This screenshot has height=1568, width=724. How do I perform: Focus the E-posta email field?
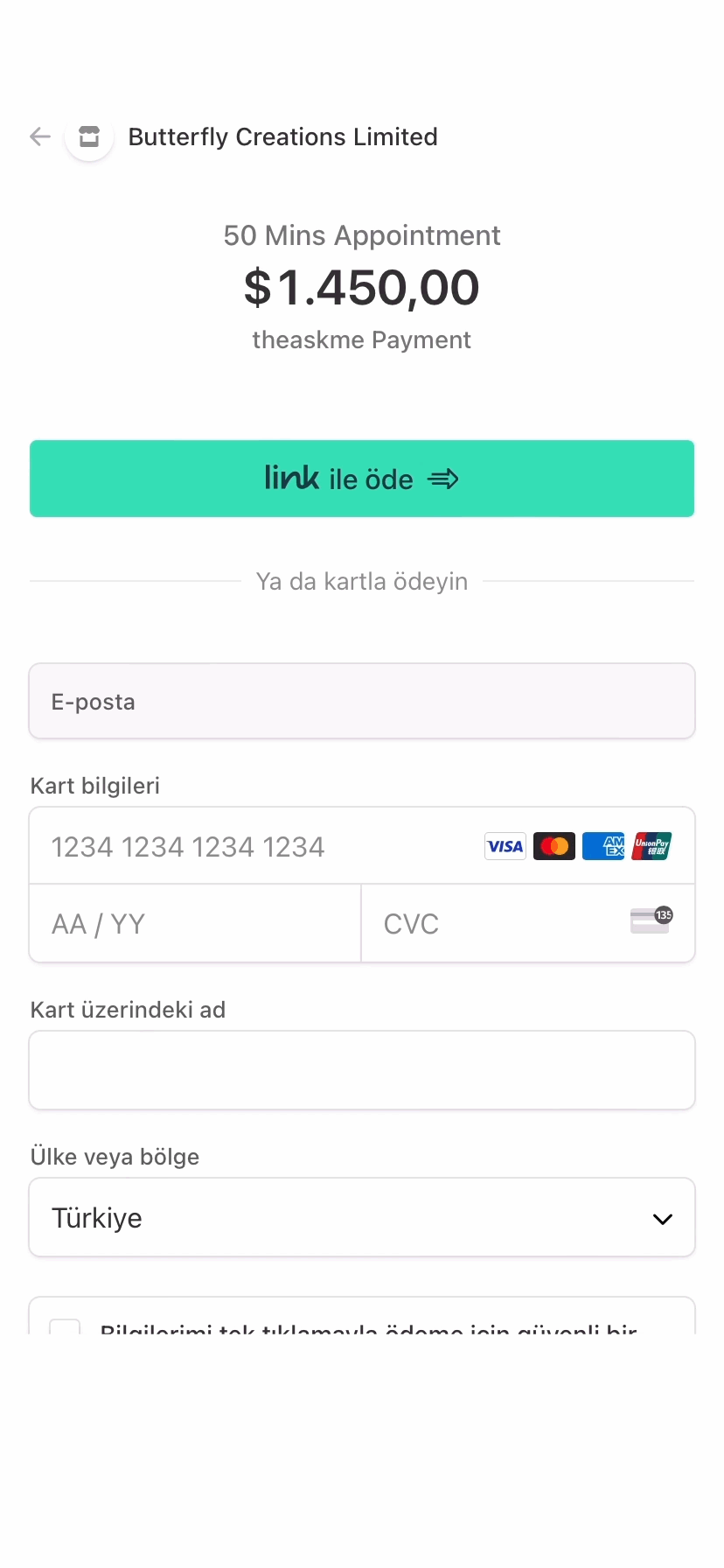click(362, 702)
